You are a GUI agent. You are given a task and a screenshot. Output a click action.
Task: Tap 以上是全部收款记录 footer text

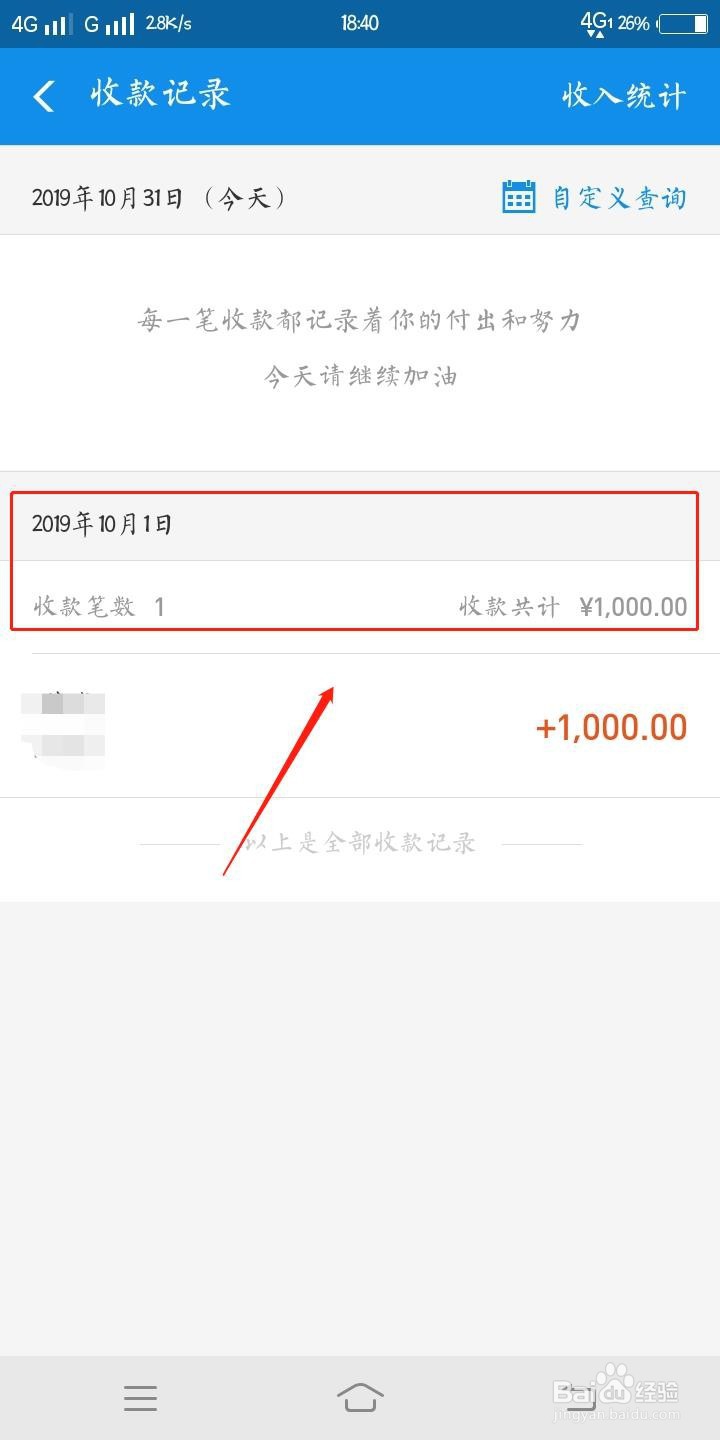[360, 843]
